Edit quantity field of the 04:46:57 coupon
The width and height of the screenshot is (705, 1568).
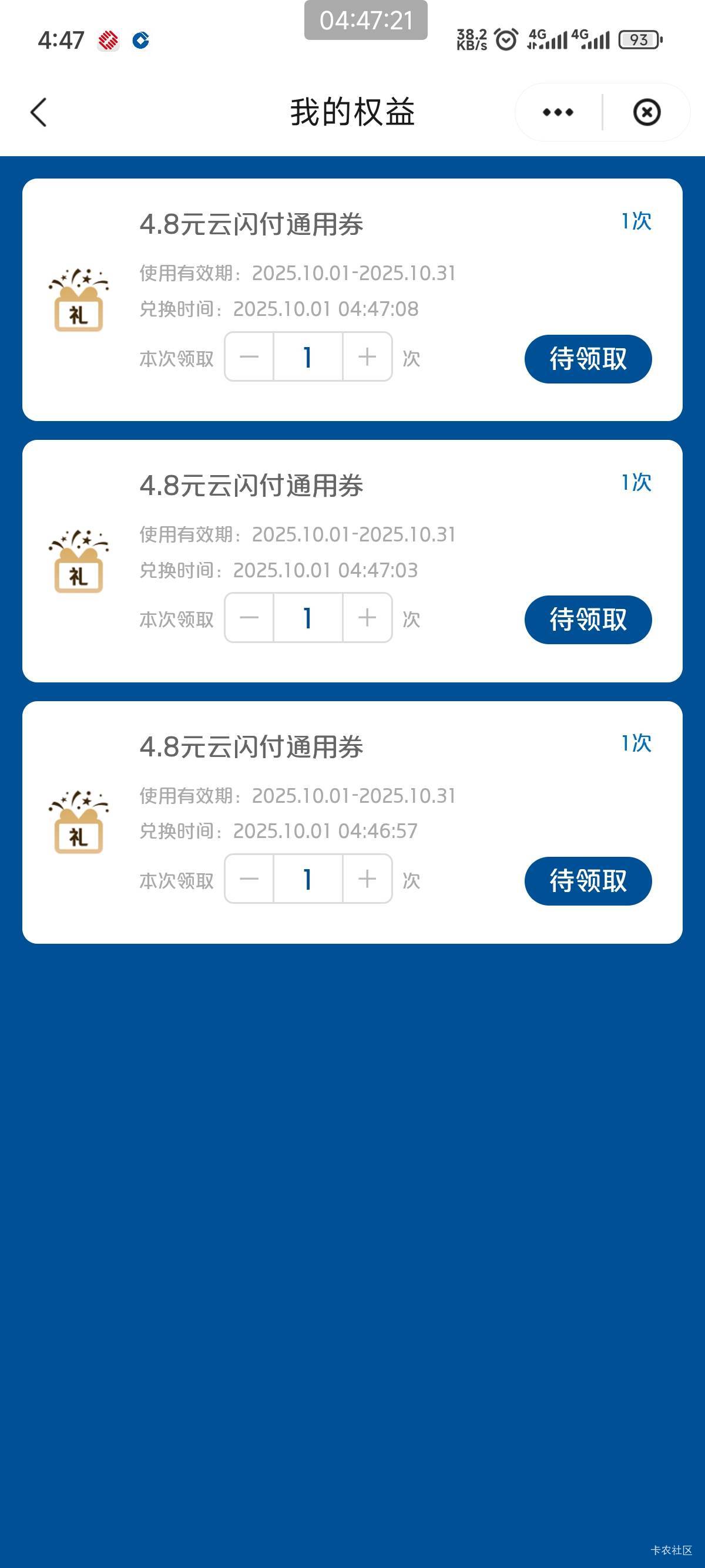pos(308,879)
